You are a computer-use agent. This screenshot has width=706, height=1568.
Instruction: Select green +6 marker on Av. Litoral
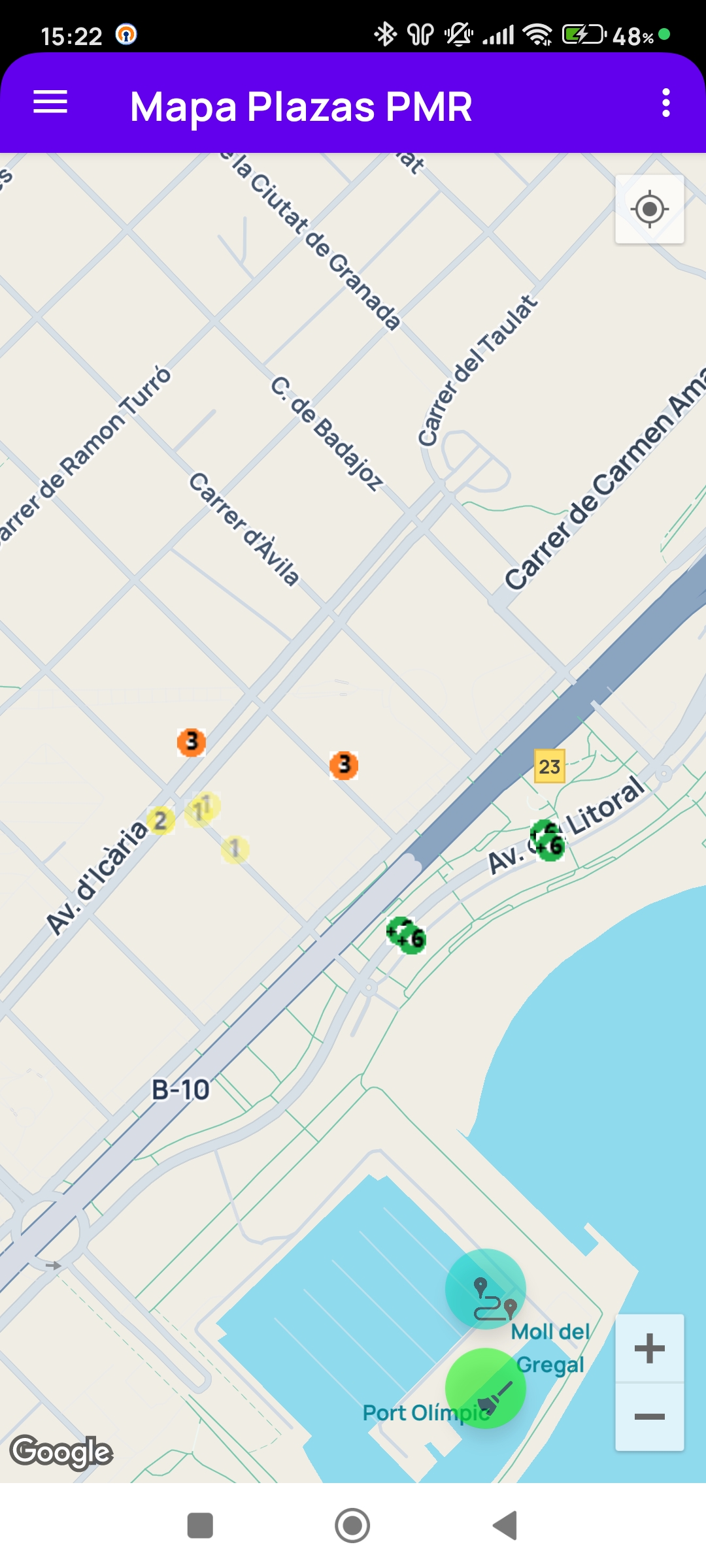[x=547, y=841]
